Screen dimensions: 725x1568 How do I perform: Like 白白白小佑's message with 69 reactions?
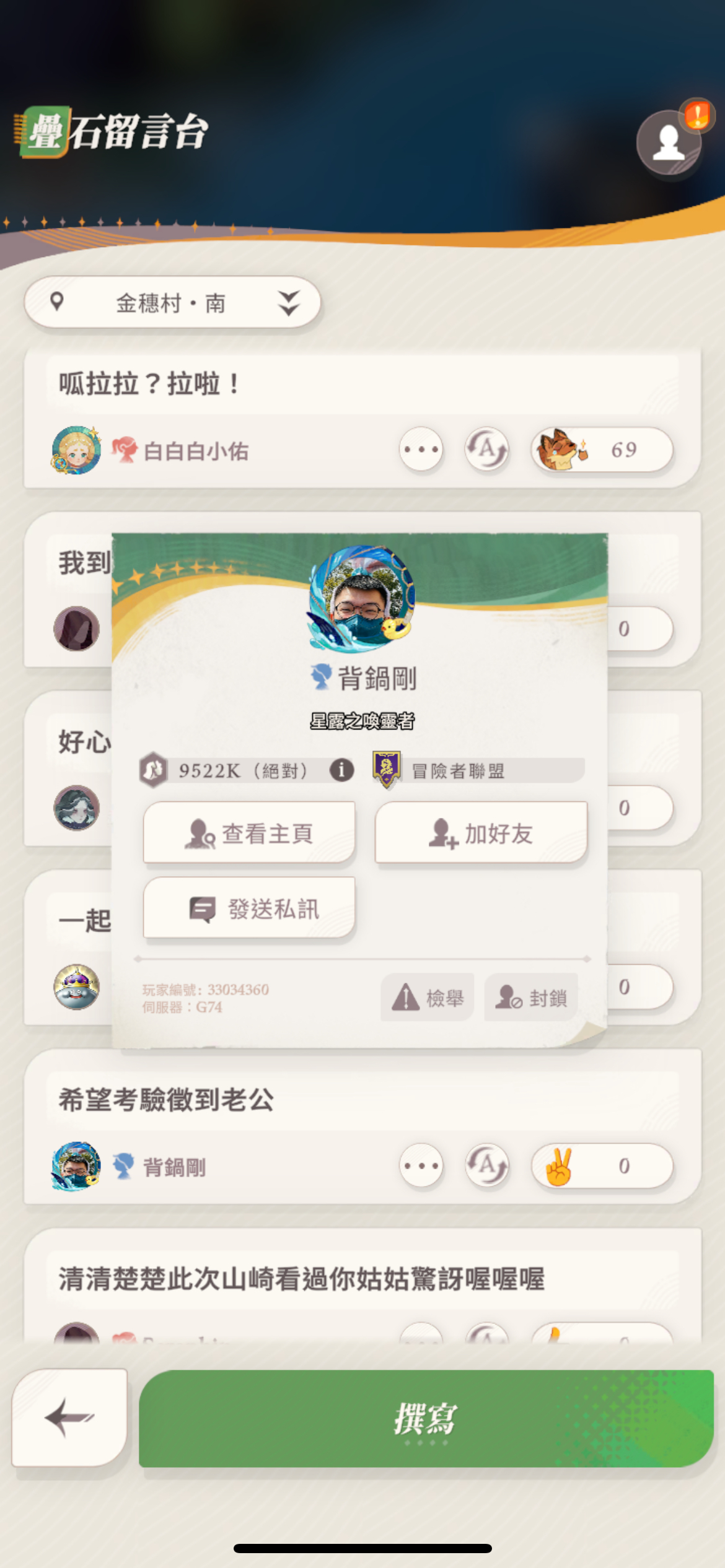(x=602, y=449)
